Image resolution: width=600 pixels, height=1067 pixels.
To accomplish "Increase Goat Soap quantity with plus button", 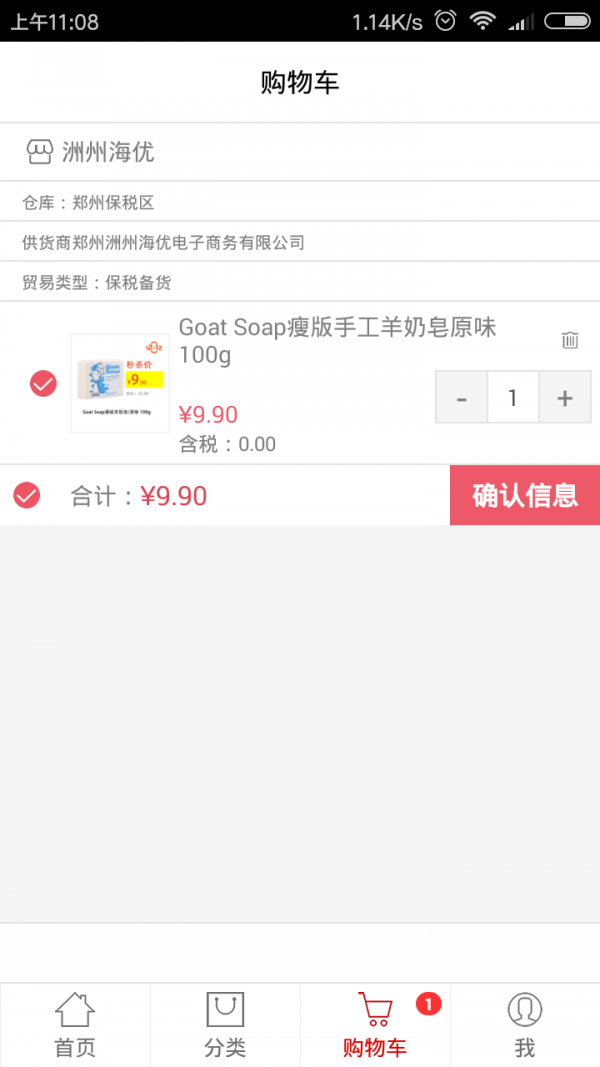I will pos(565,397).
